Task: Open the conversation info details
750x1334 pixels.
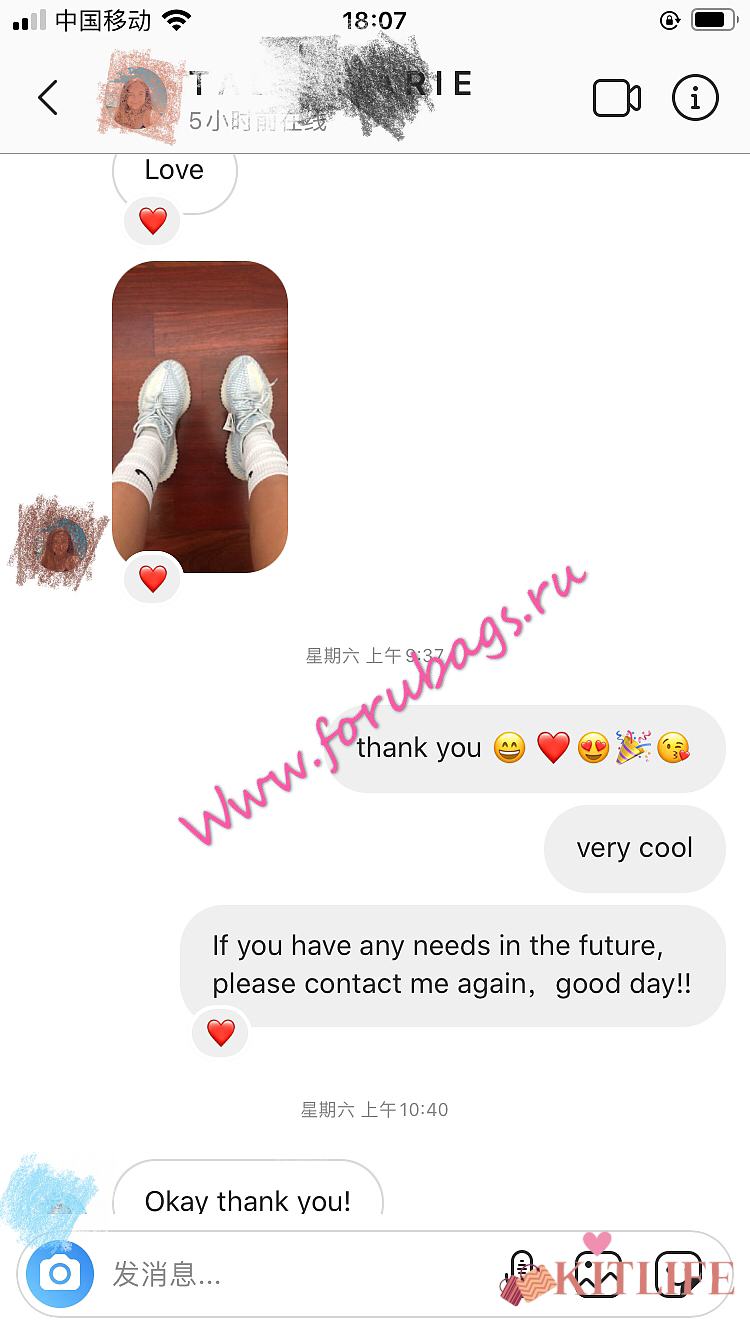Action: [x=695, y=98]
